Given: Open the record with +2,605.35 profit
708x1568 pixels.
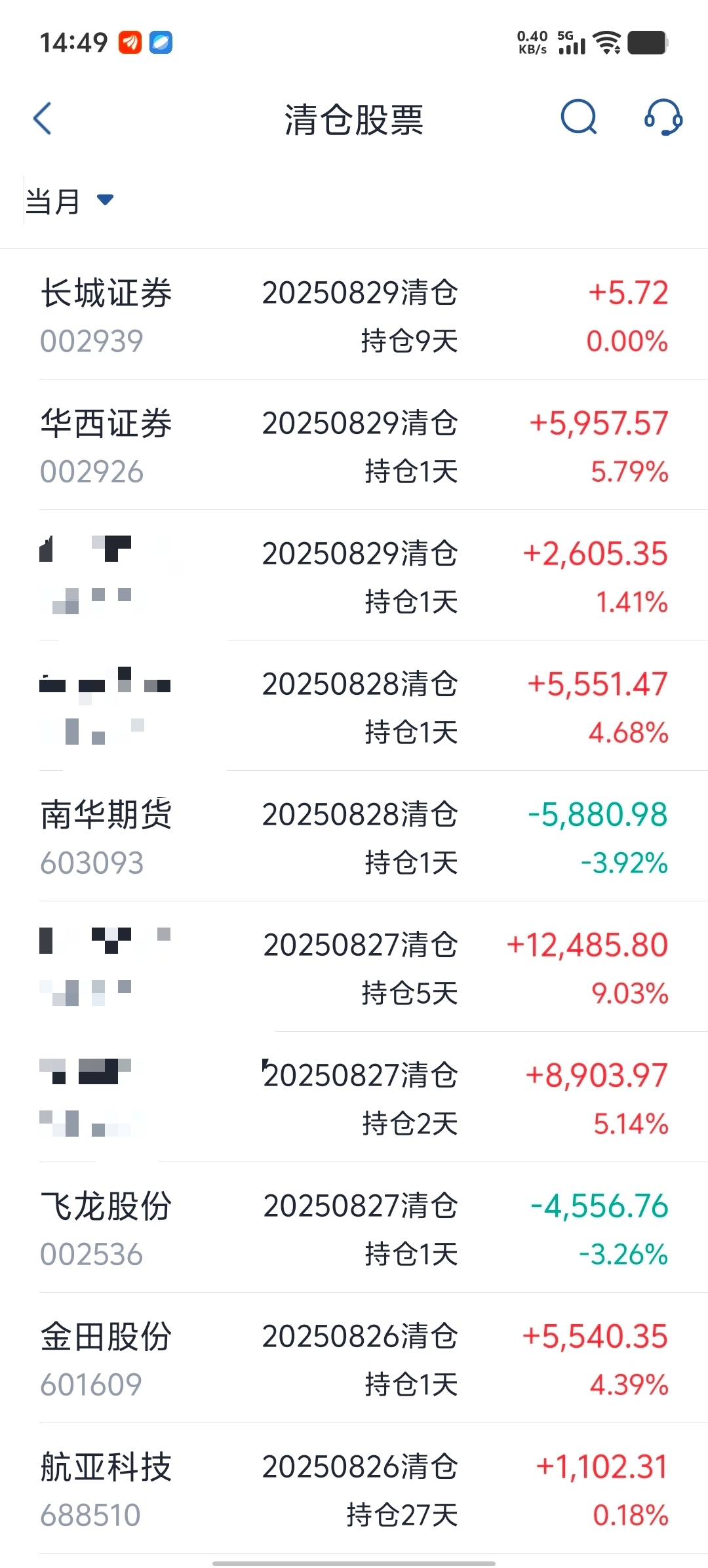Looking at the screenshot, I should 354,576.
